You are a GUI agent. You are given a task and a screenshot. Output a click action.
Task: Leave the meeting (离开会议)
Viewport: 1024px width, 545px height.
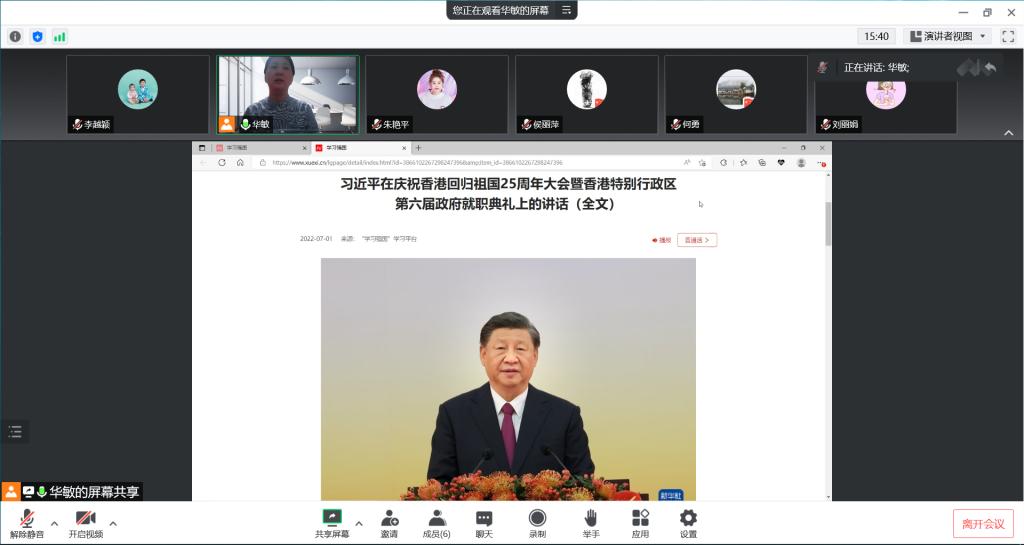(982, 524)
